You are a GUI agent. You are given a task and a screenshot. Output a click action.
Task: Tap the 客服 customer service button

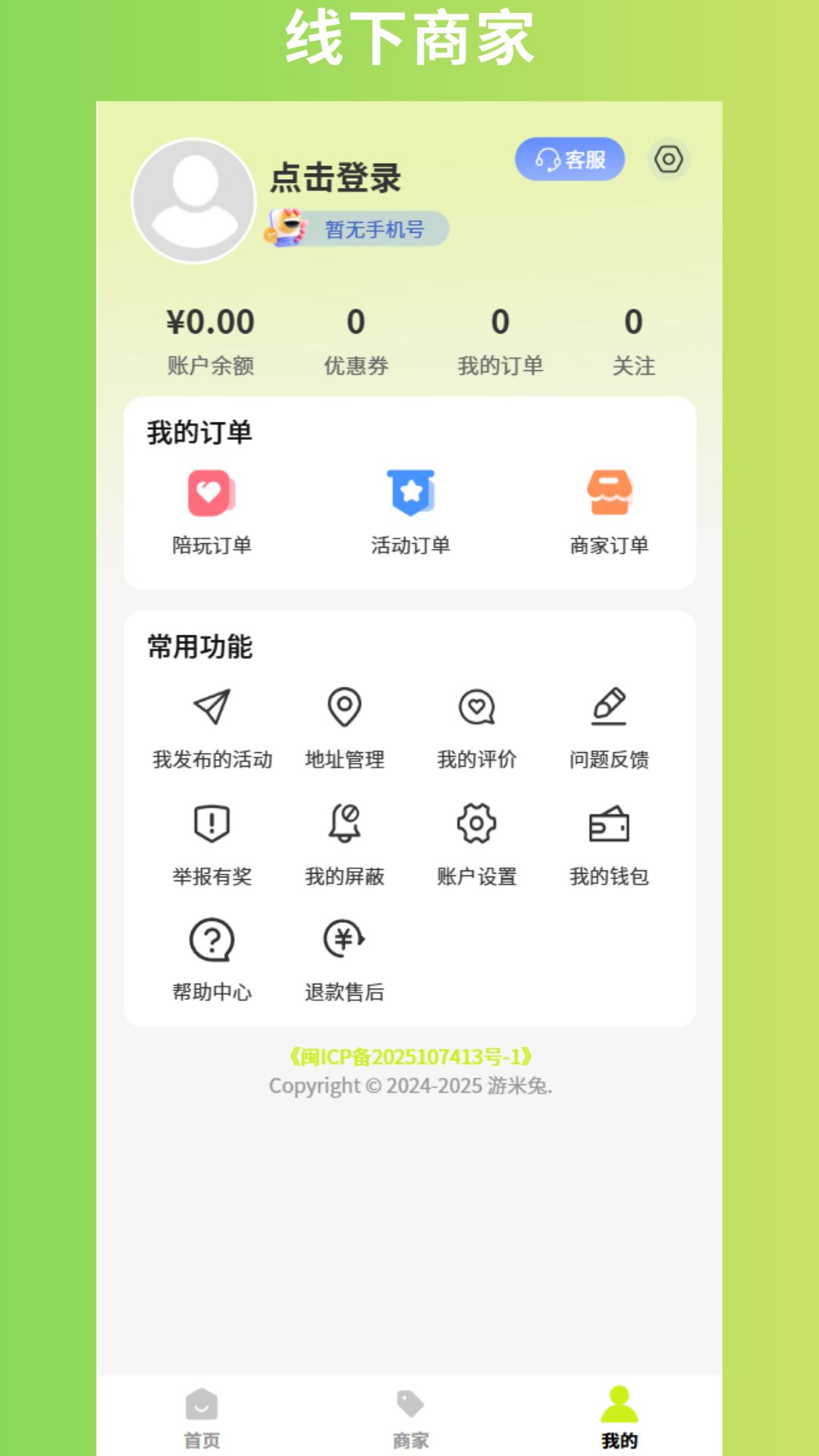pos(570,159)
